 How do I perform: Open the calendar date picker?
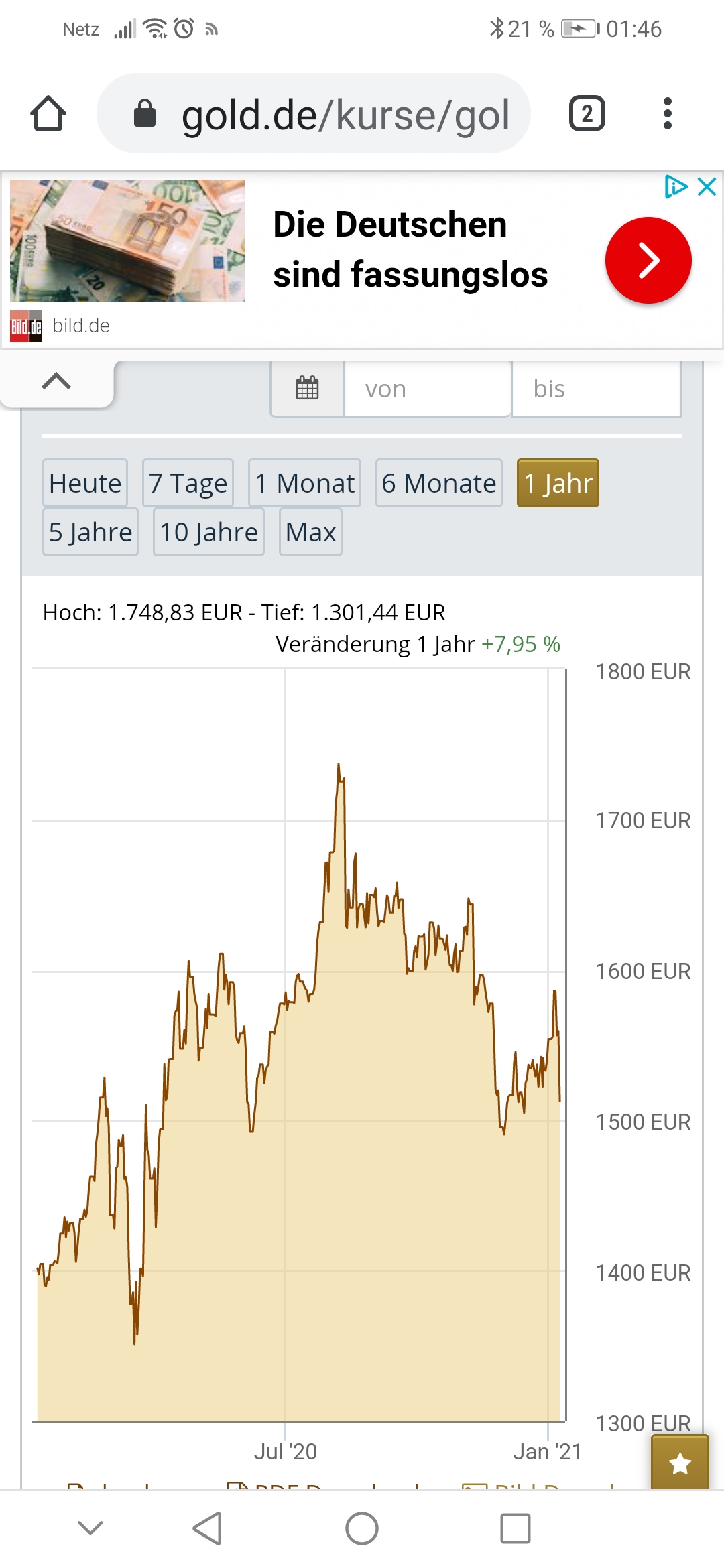(307, 389)
